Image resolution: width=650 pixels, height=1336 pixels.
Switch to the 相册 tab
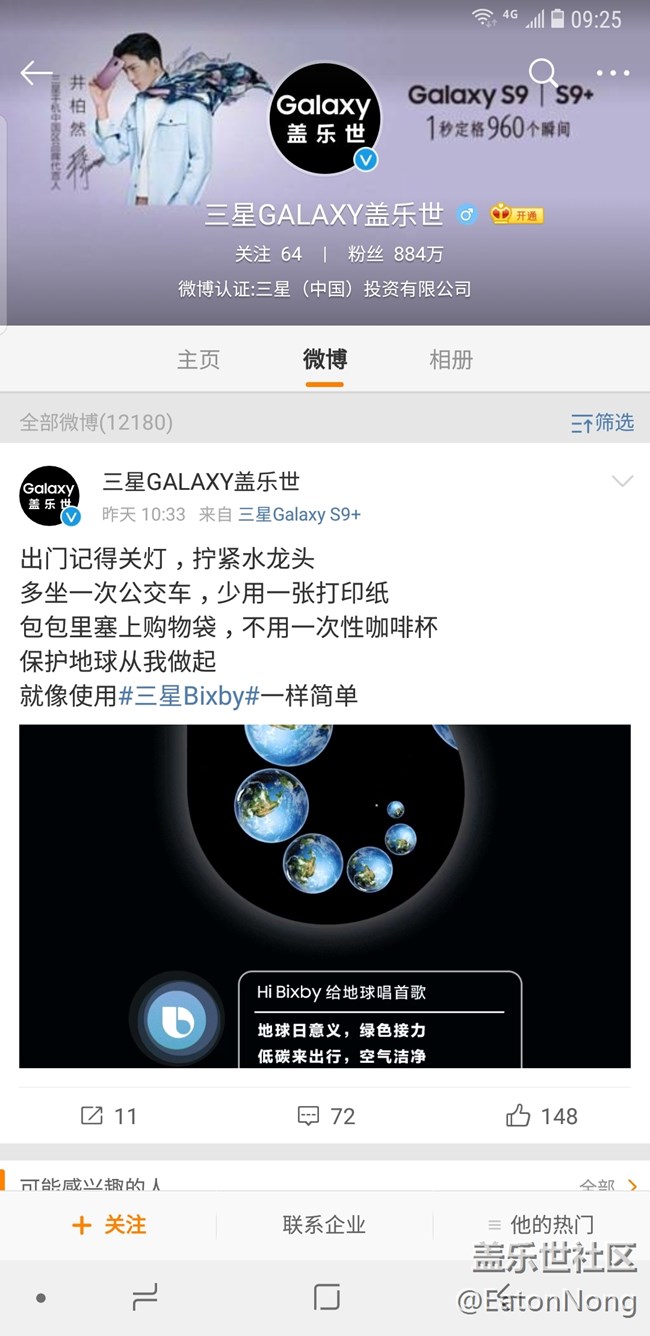click(x=451, y=360)
